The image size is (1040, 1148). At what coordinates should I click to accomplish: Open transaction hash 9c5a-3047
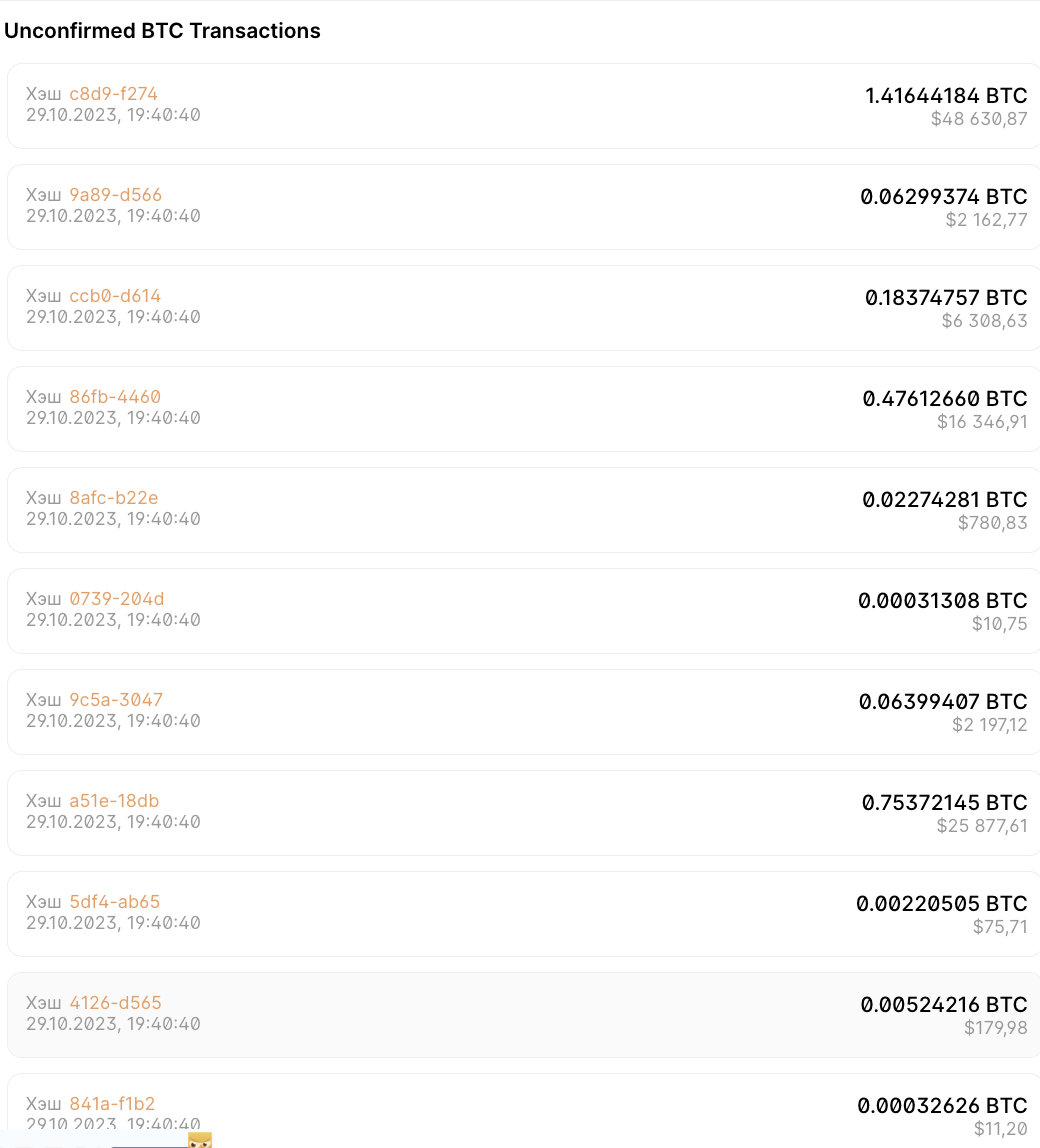tap(114, 700)
